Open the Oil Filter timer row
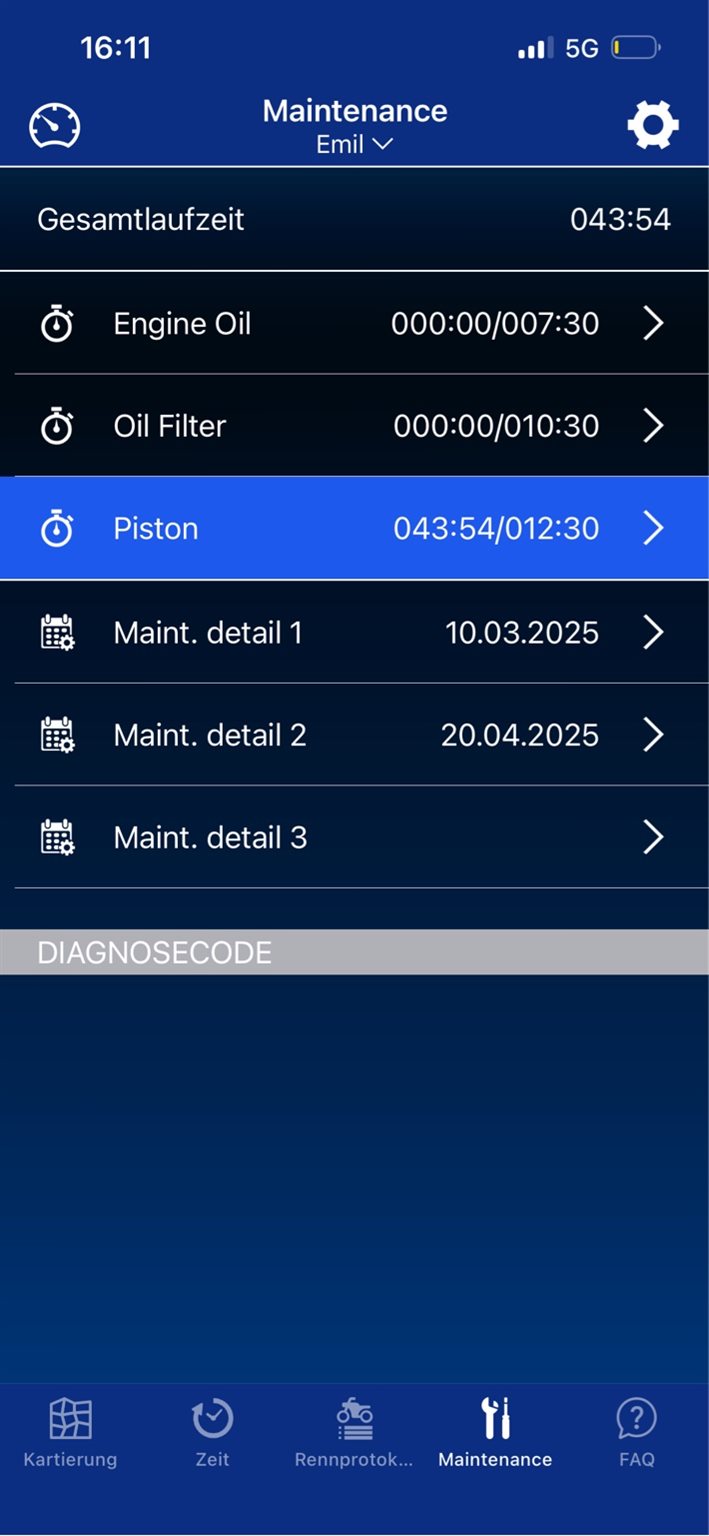 (354, 426)
